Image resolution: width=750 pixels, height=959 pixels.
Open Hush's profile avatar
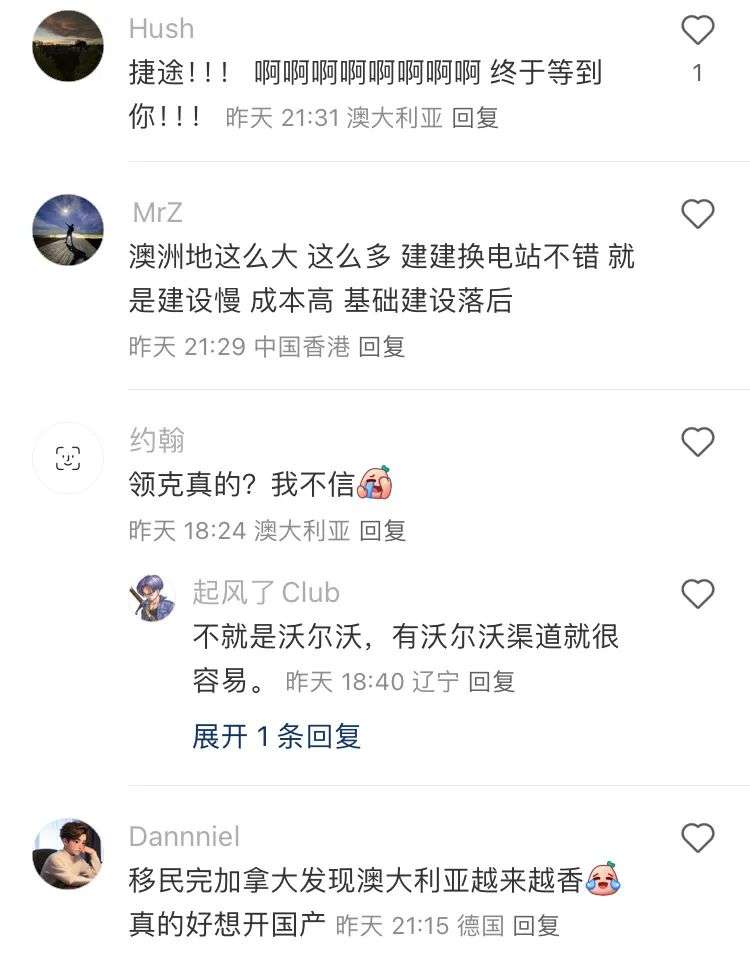68,46
